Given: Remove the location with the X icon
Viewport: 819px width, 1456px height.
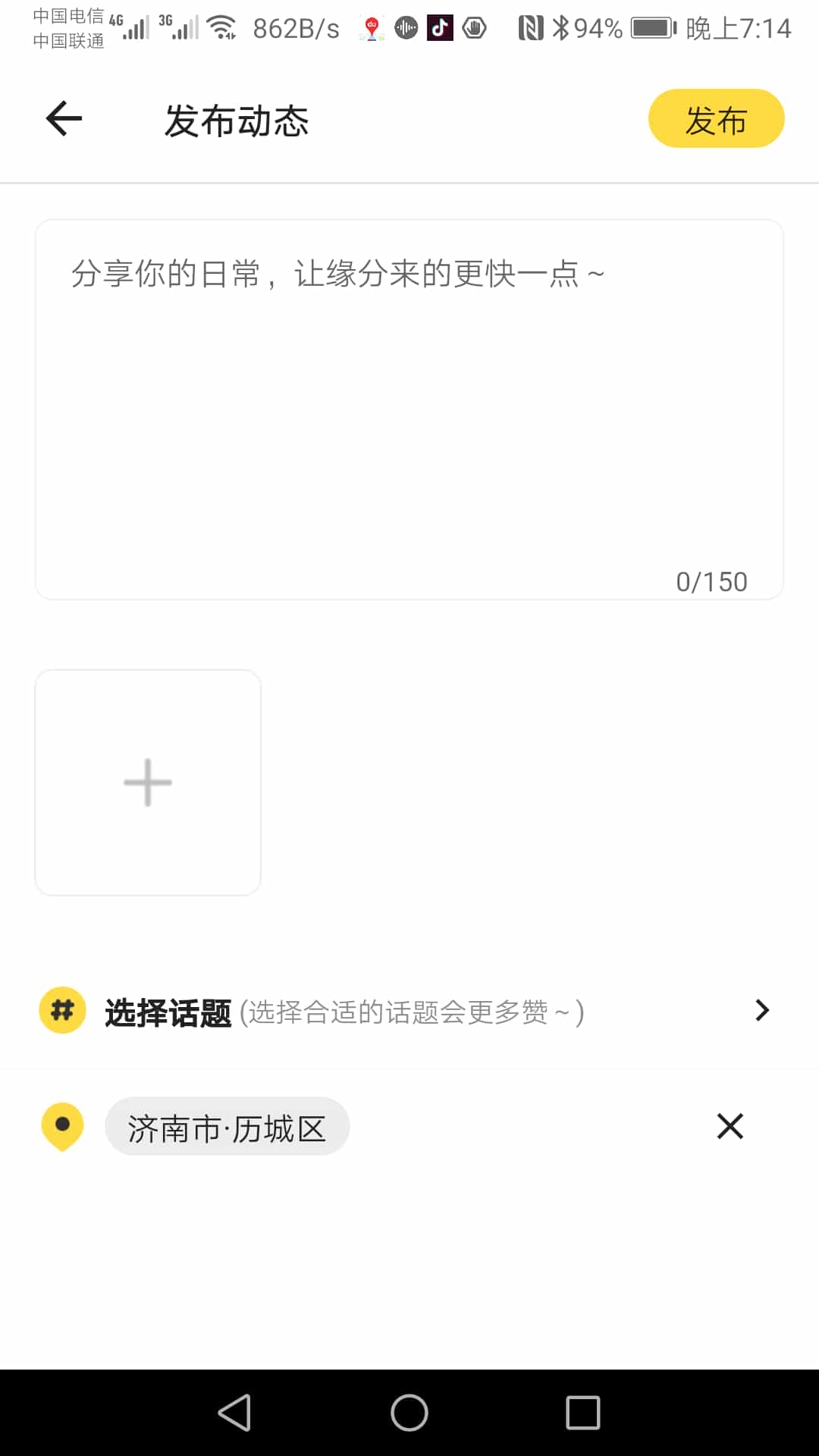Looking at the screenshot, I should click(x=730, y=1126).
